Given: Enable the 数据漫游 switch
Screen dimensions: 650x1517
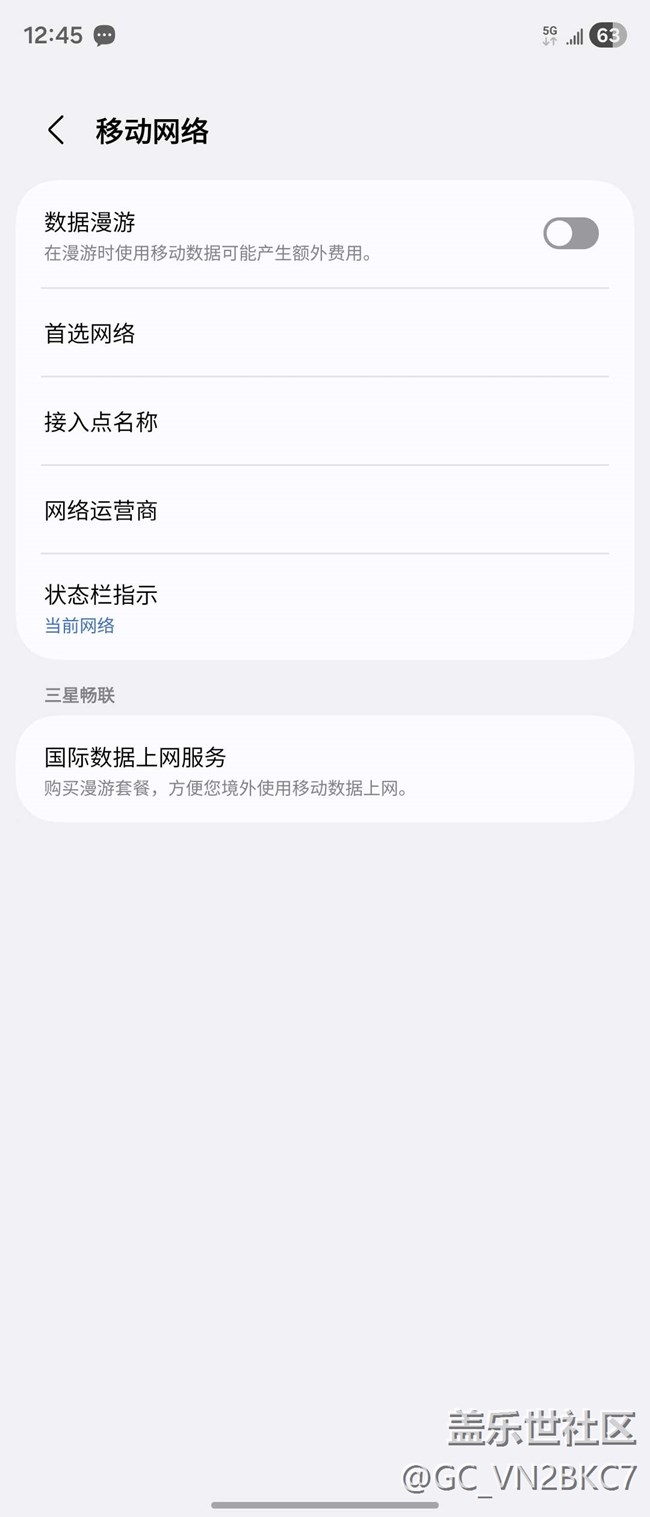Looking at the screenshot, I should pyautogui.click(x=570, y=234).
